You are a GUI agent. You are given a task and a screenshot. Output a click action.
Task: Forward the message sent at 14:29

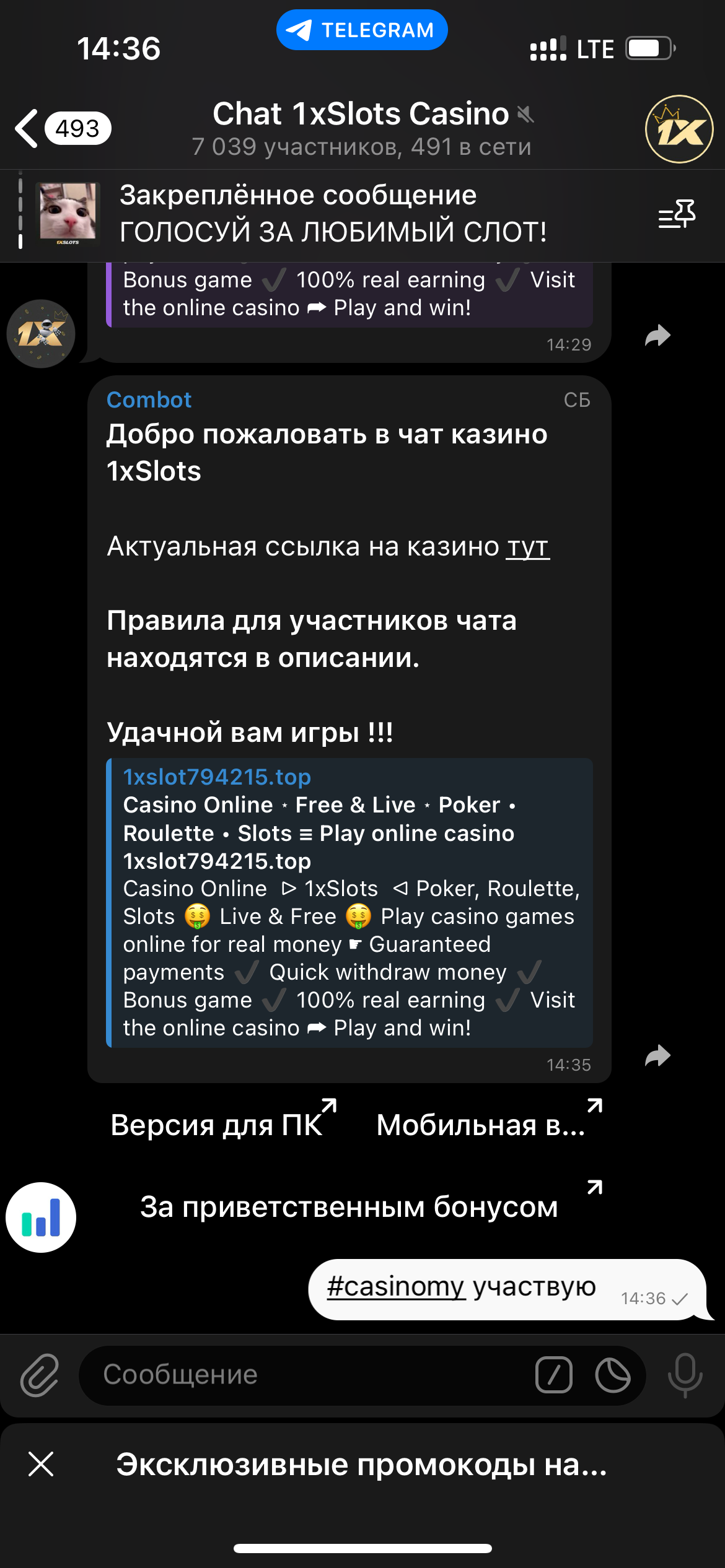click(x=657, y=336)
